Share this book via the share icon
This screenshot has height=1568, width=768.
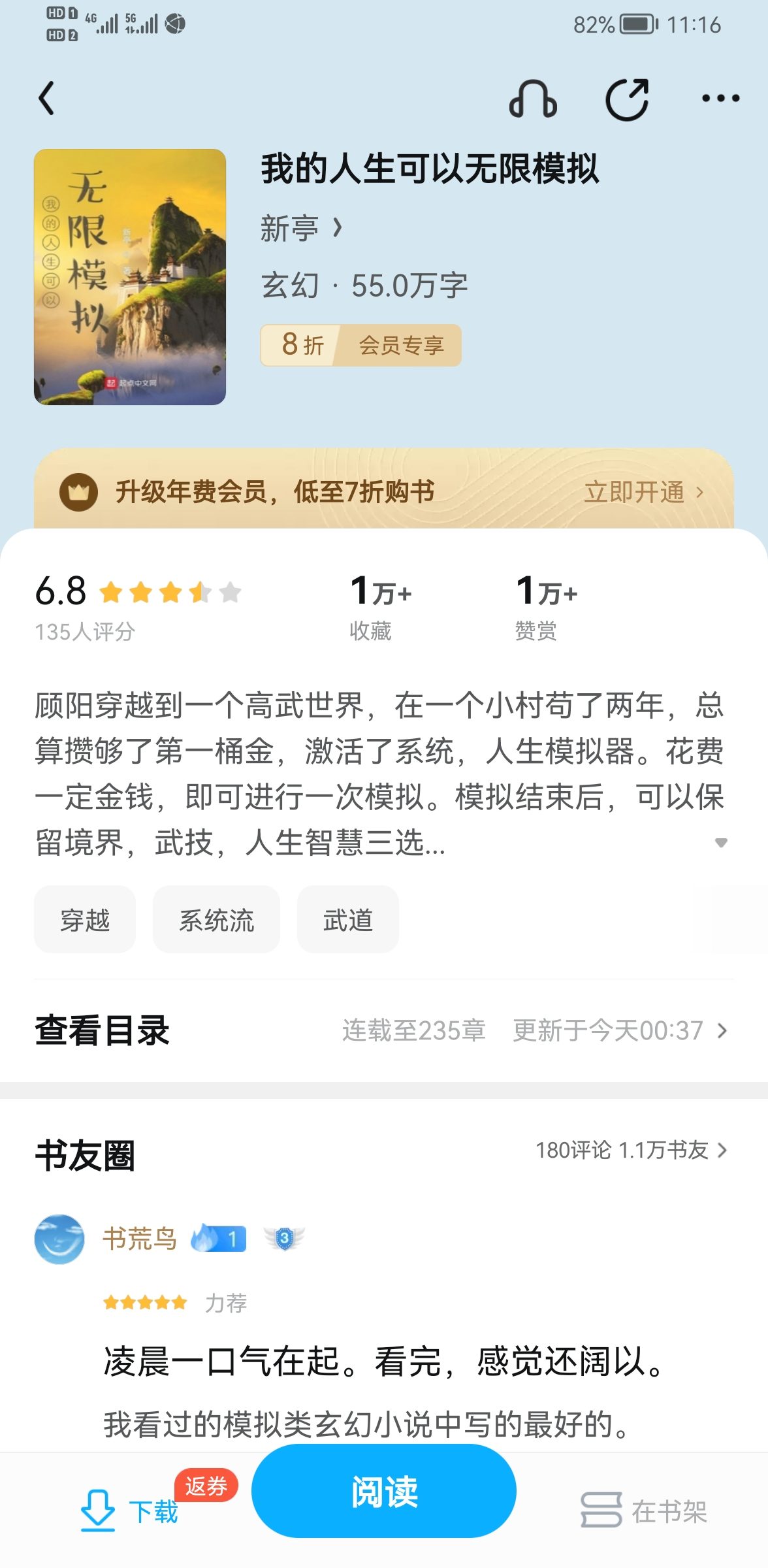coord(627,99)
